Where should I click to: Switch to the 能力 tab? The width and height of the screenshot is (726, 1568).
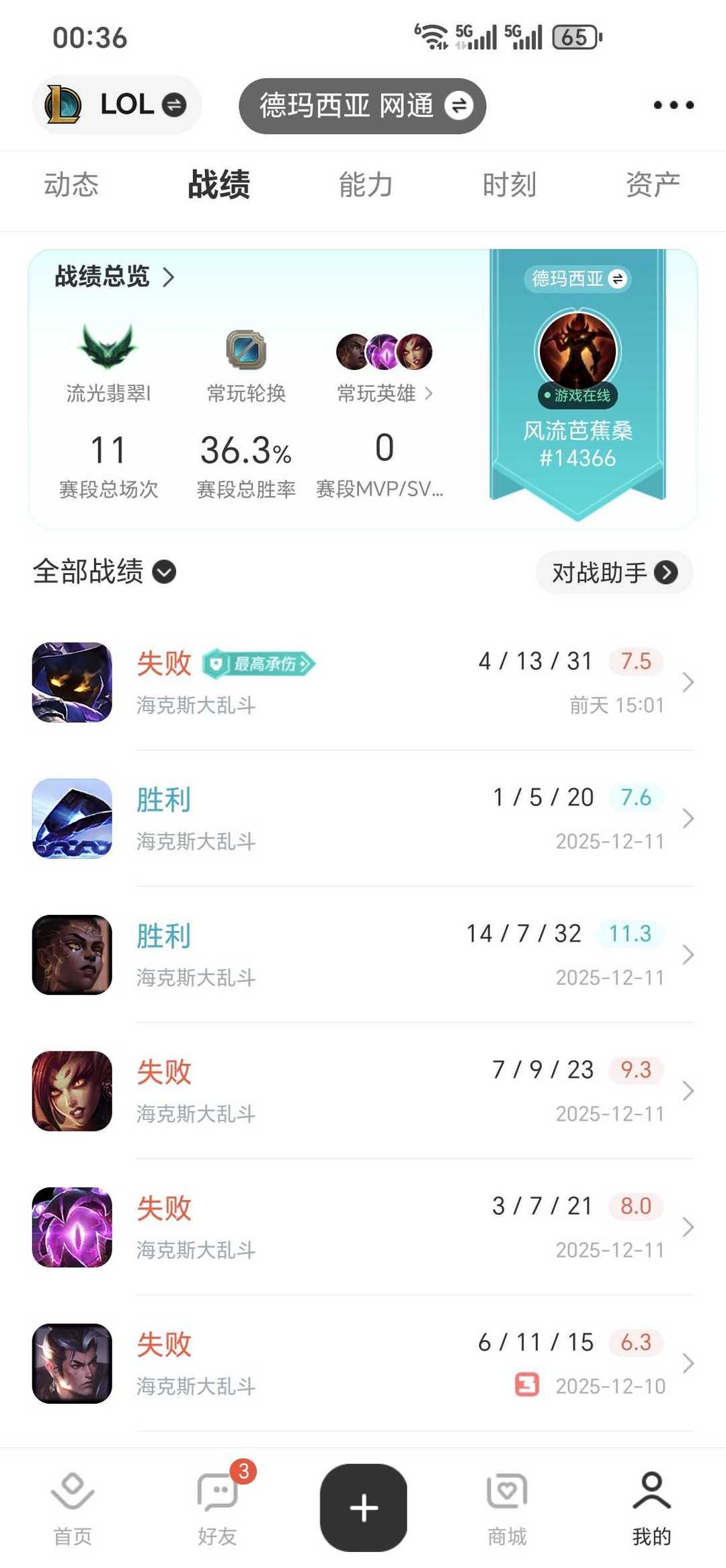(x=365, y=184)
